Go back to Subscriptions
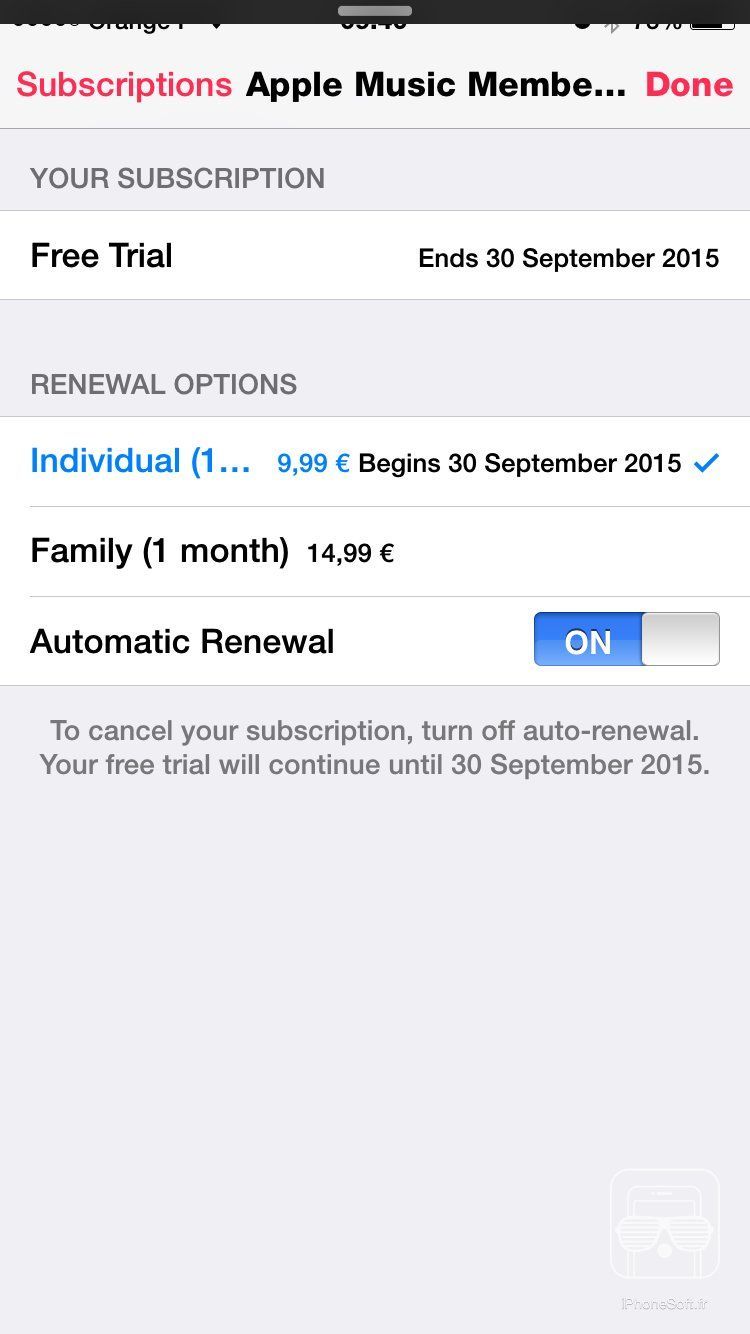The image size is (750, 1334). click(x=124, y=85)
